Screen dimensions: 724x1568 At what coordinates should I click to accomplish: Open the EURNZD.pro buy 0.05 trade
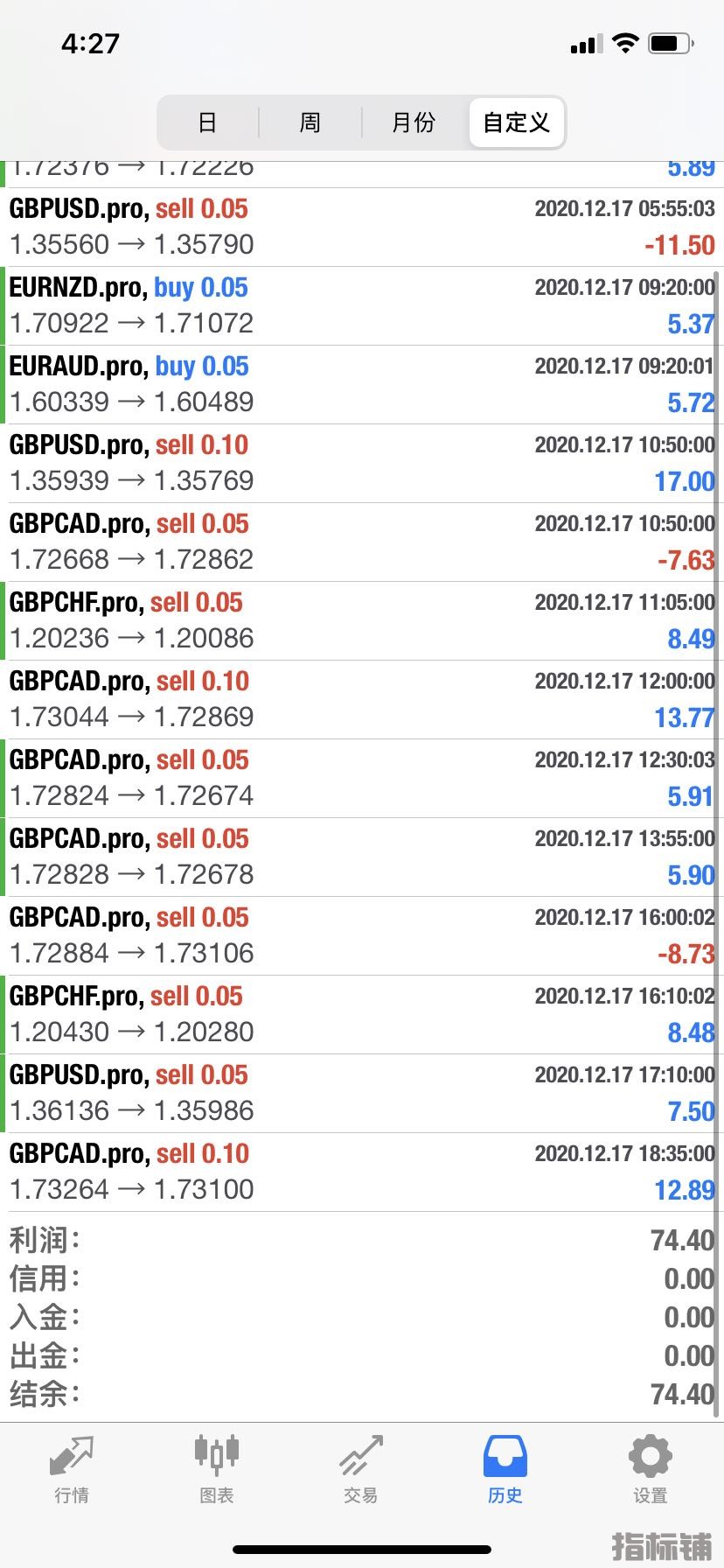[362, 305]
